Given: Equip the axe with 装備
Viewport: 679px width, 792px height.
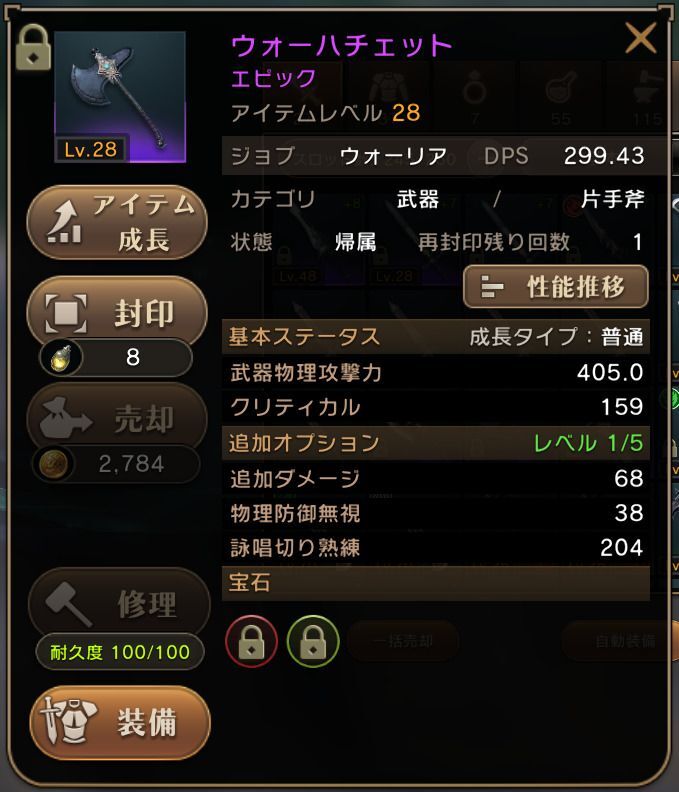Looking at the screenshot, I should point(118,723).
